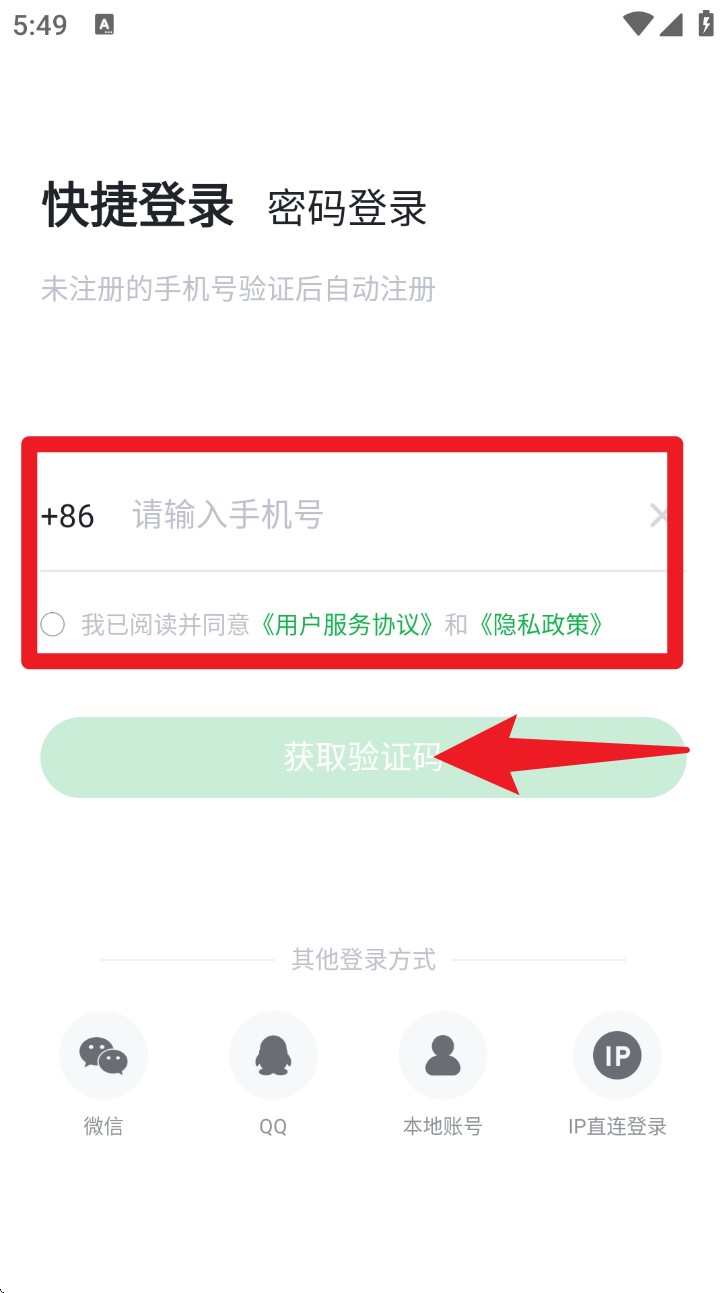Open the +86 country code picker
The image size is (727, 1293).
(68, 516)
